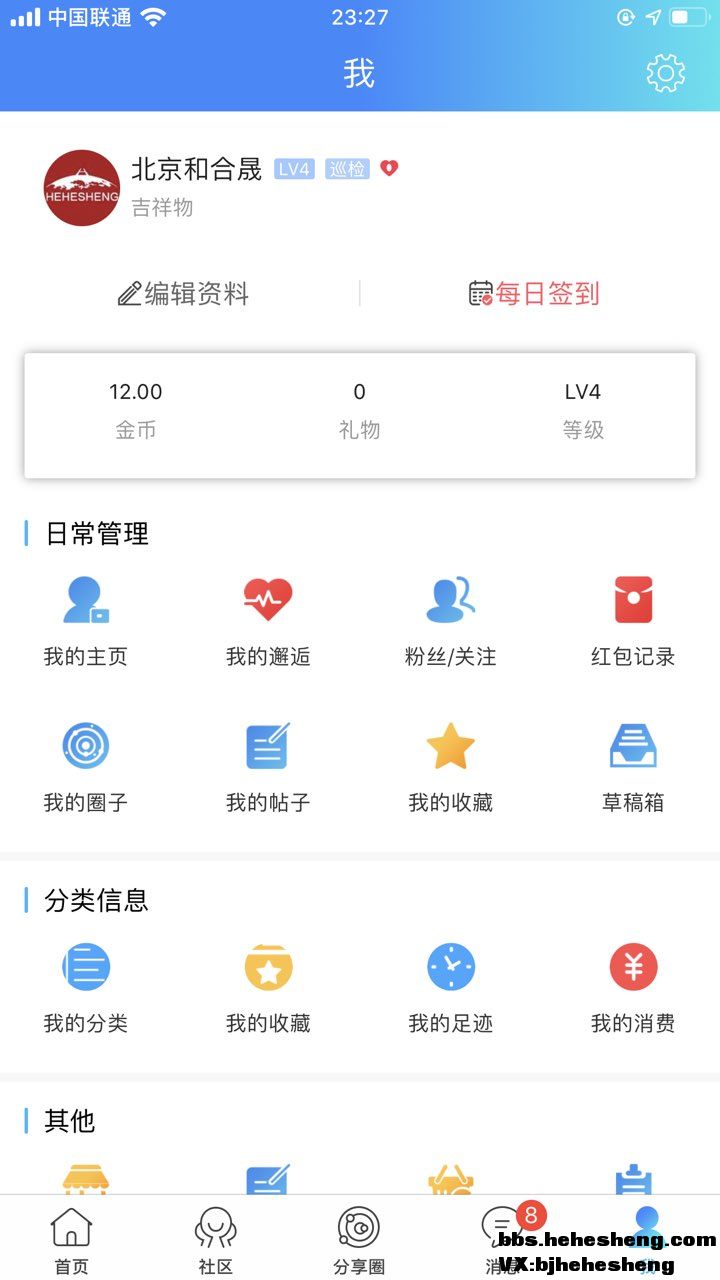View 粉丝/关注 list
Viewport: 720px width, 1280px height.
tap(450, 621)
